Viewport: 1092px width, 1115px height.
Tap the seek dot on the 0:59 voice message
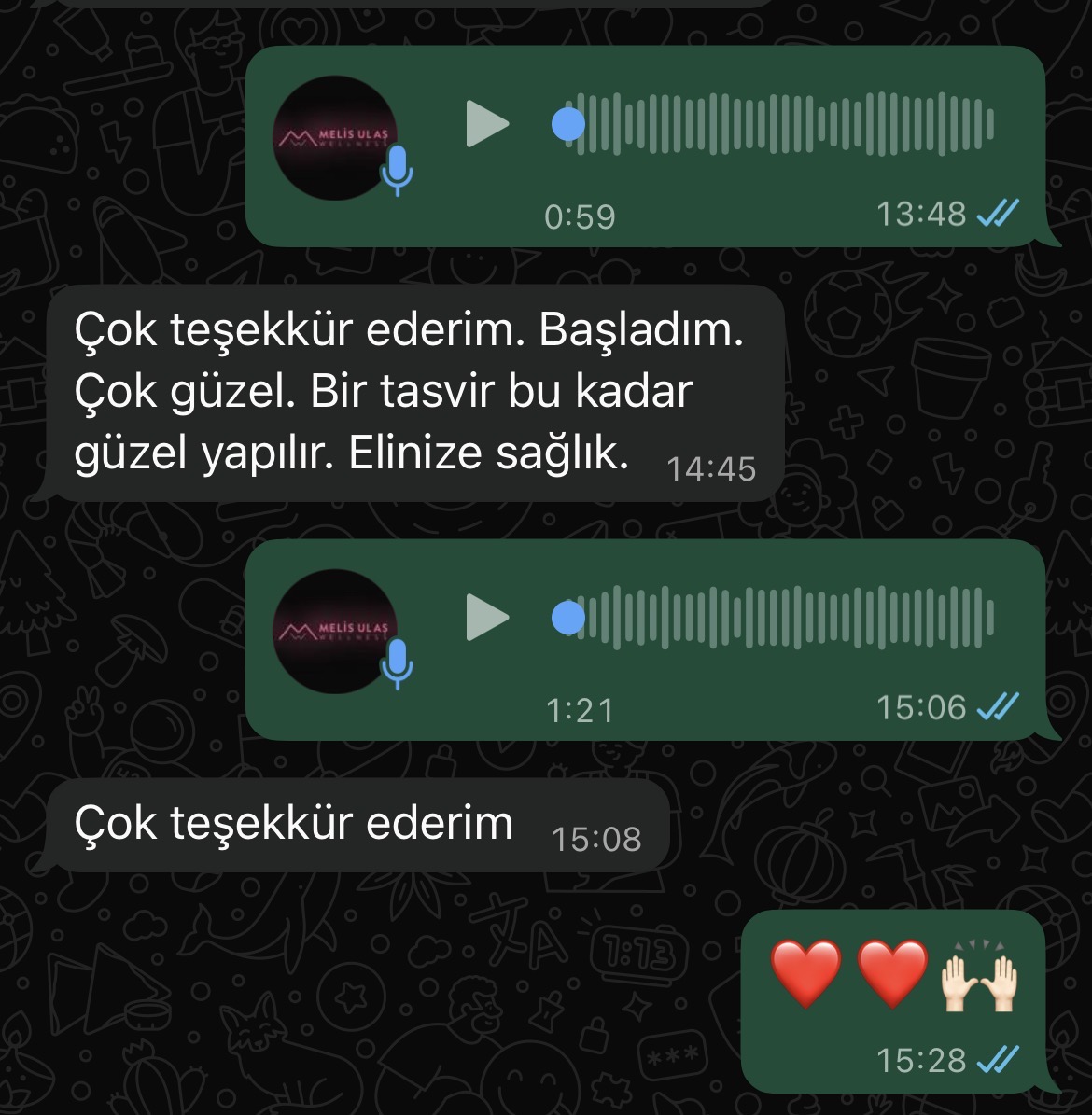[568, 124]
